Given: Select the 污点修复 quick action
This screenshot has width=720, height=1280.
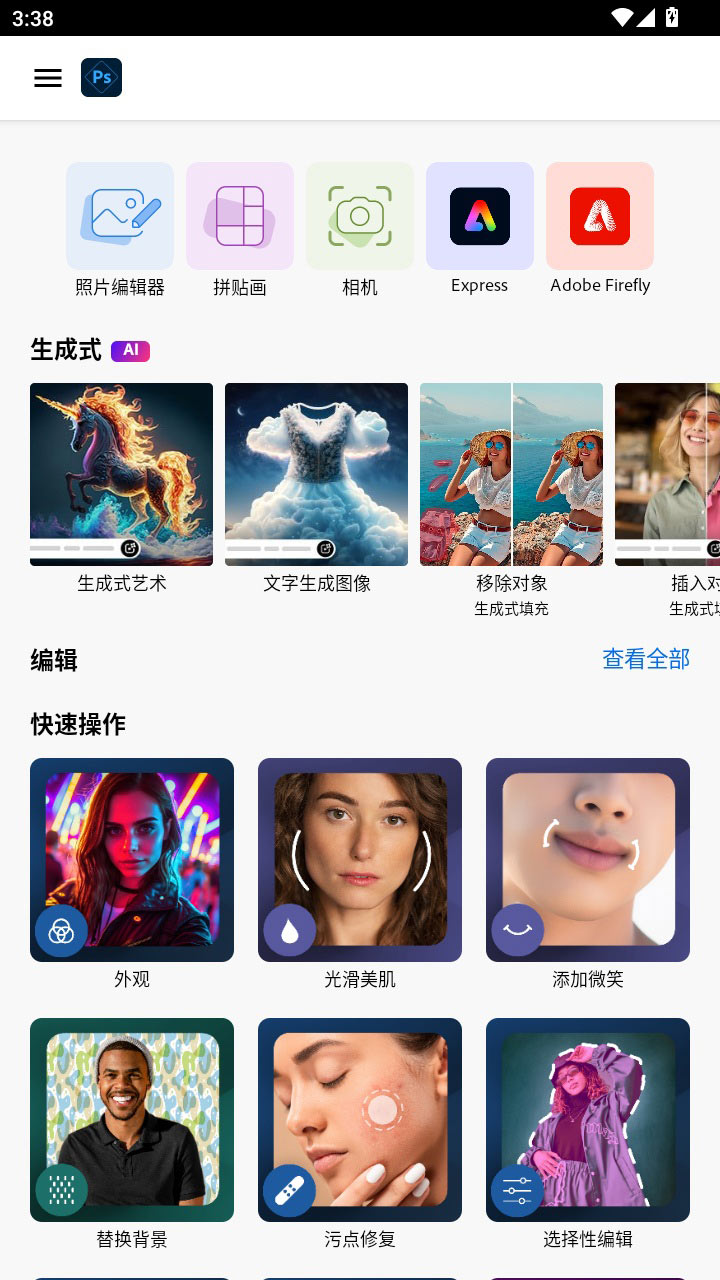Looking at the screenshot, I should click(360, 1120).
